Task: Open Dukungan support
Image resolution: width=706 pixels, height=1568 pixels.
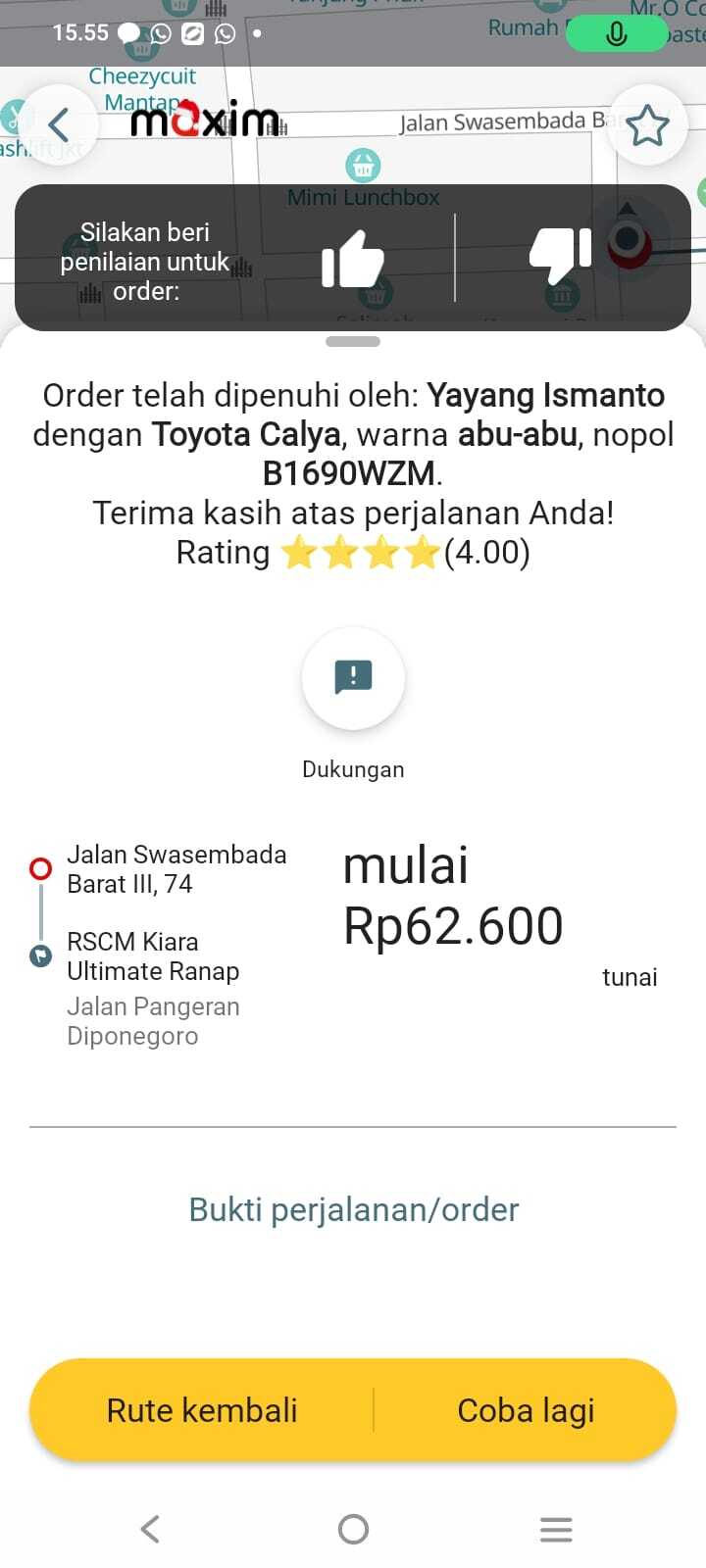Action: point(353,678)
